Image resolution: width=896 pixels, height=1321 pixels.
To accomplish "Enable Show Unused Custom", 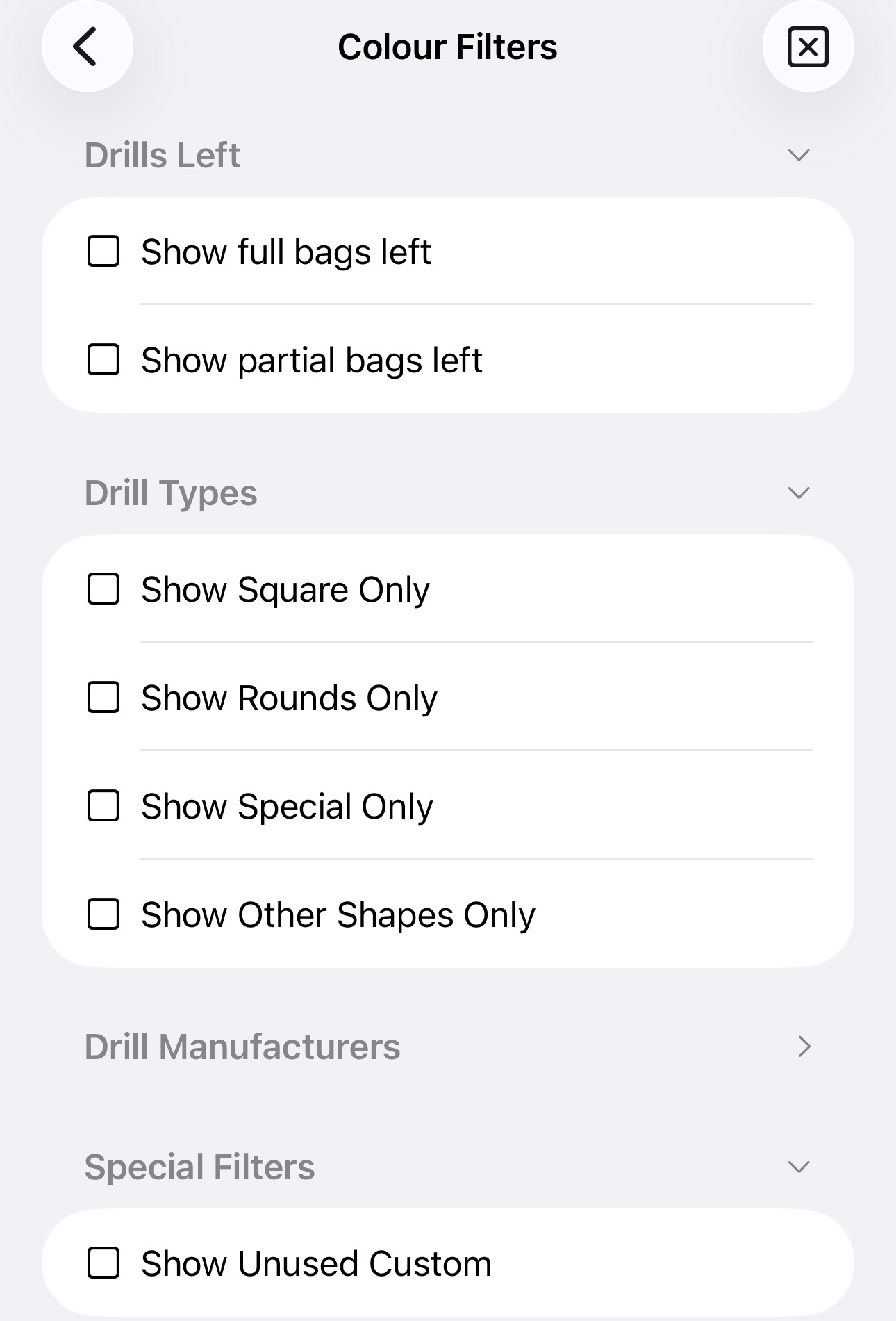I will (x=103, y=1263).
